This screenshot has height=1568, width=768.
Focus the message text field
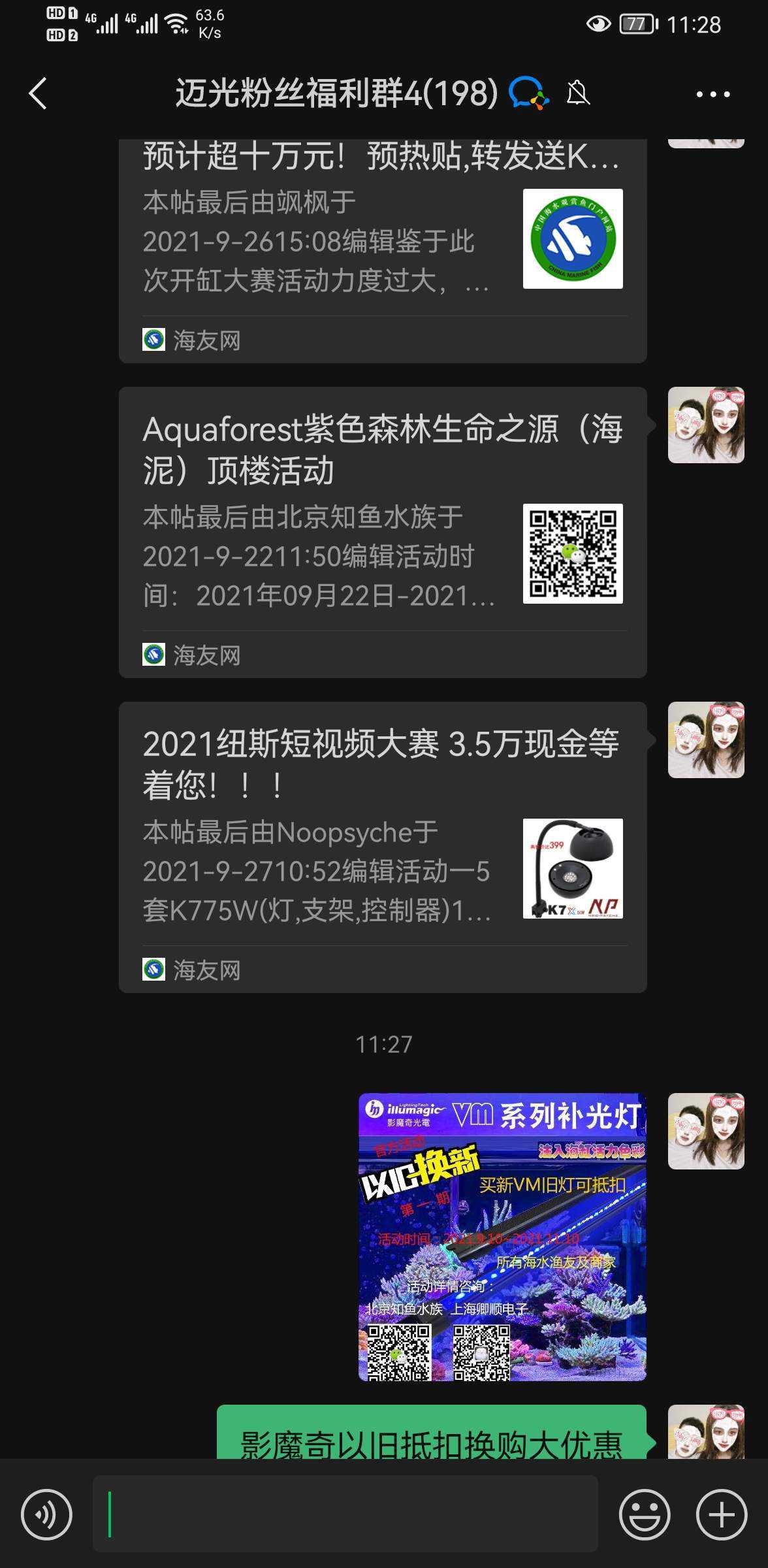click(x=345, y=1514)
